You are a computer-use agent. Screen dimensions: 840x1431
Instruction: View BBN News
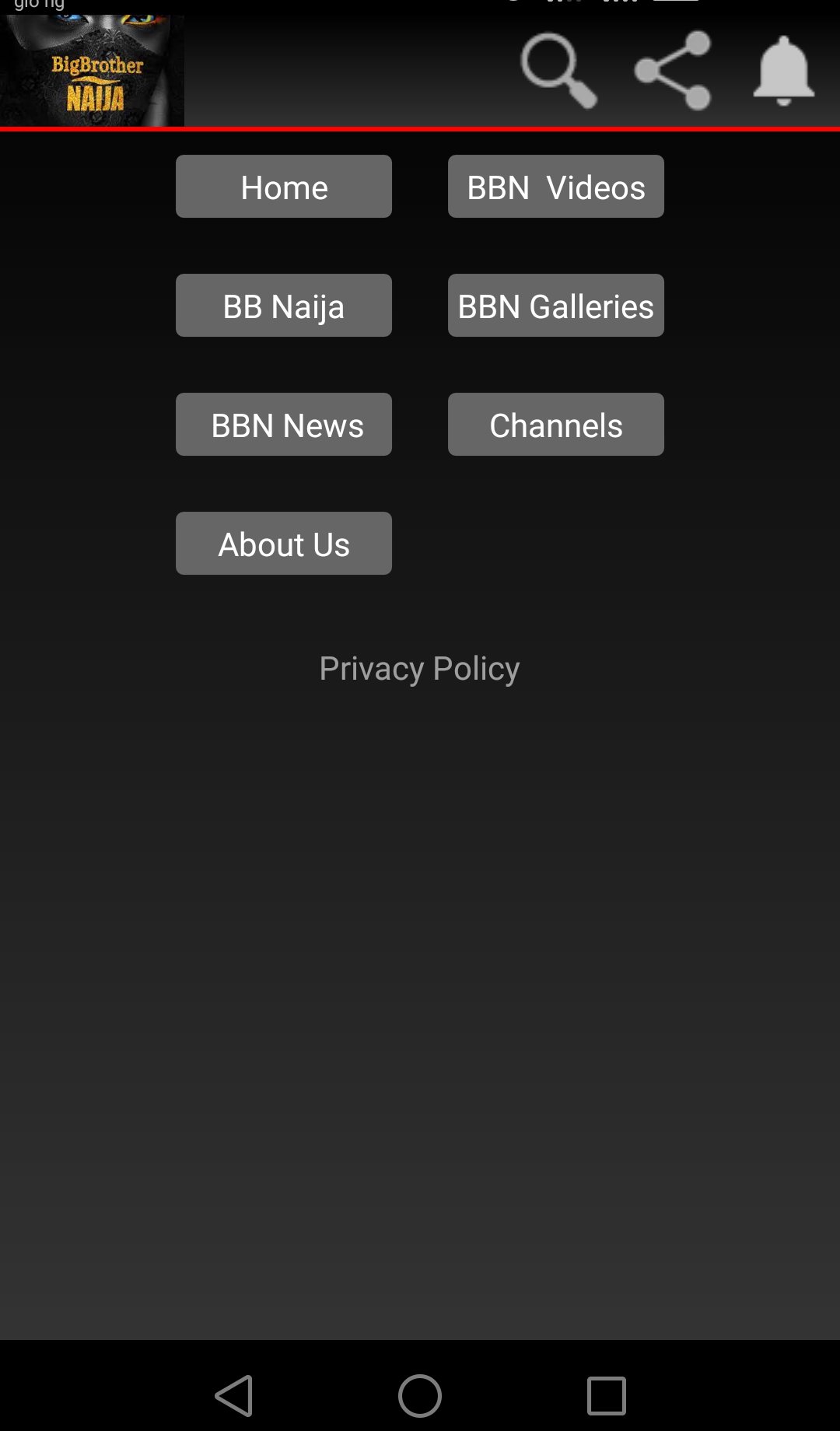(x=283, y=425)
